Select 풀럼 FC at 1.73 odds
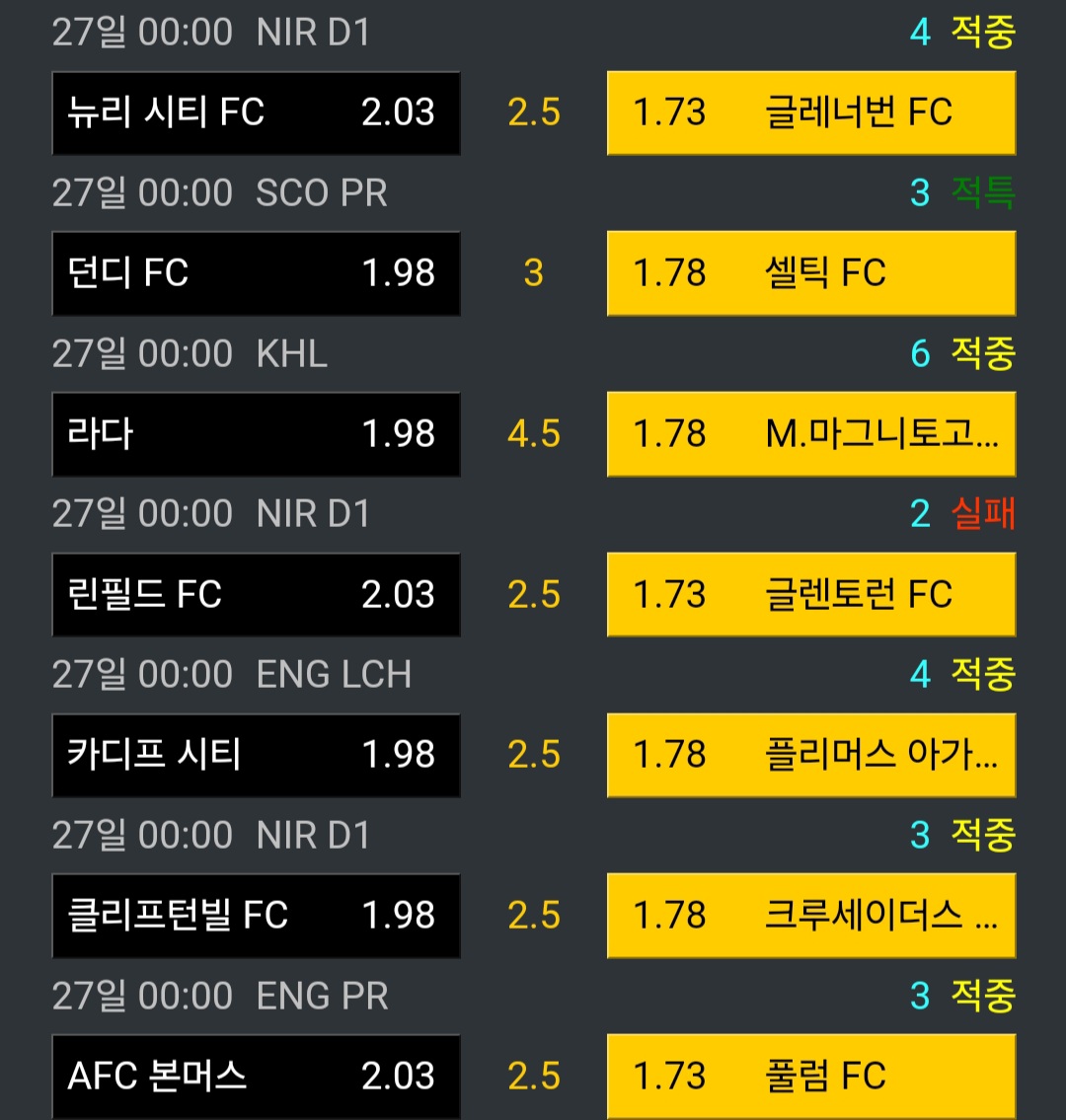This screenshot has width=1066, height=1120. click(811, 1077)
